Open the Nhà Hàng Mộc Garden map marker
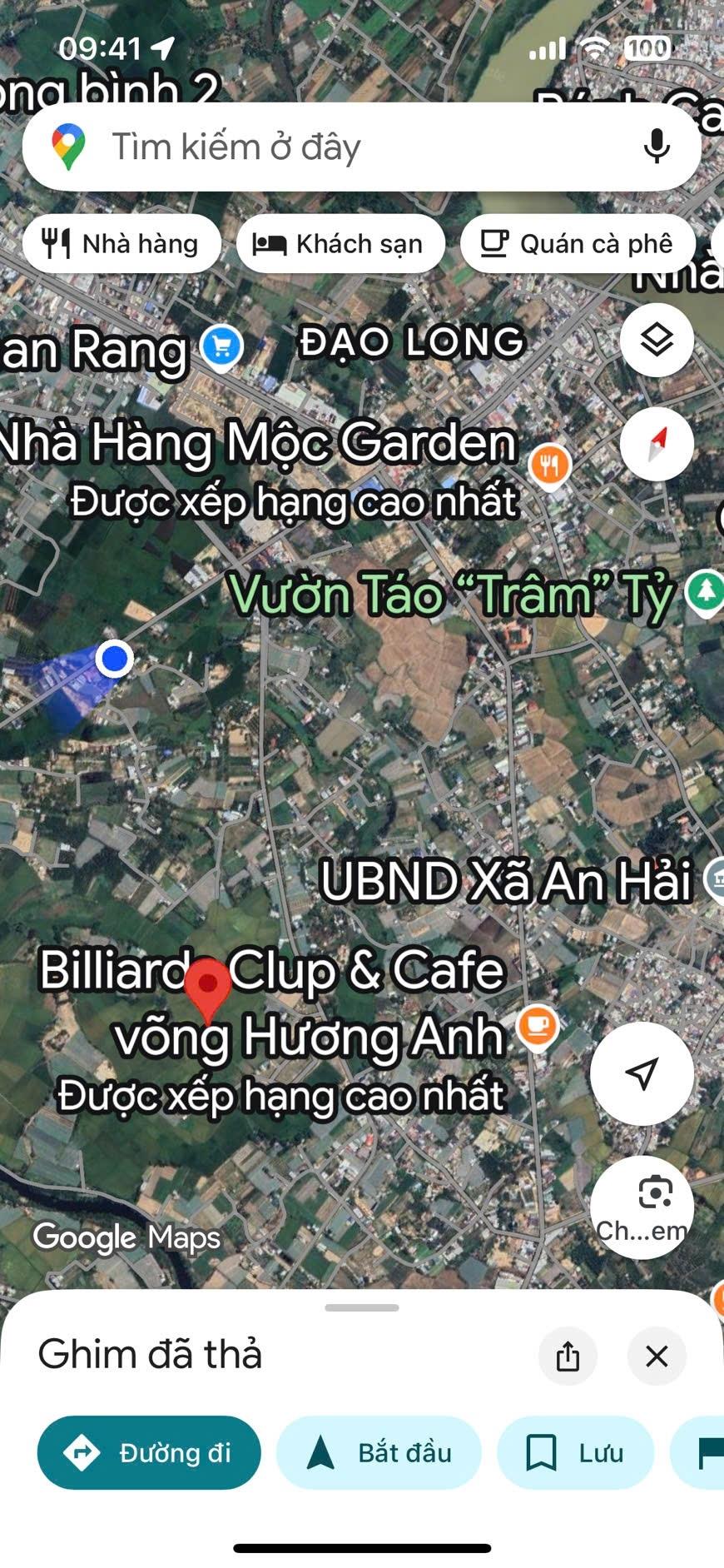724x1568 pixels. (549, 465)
